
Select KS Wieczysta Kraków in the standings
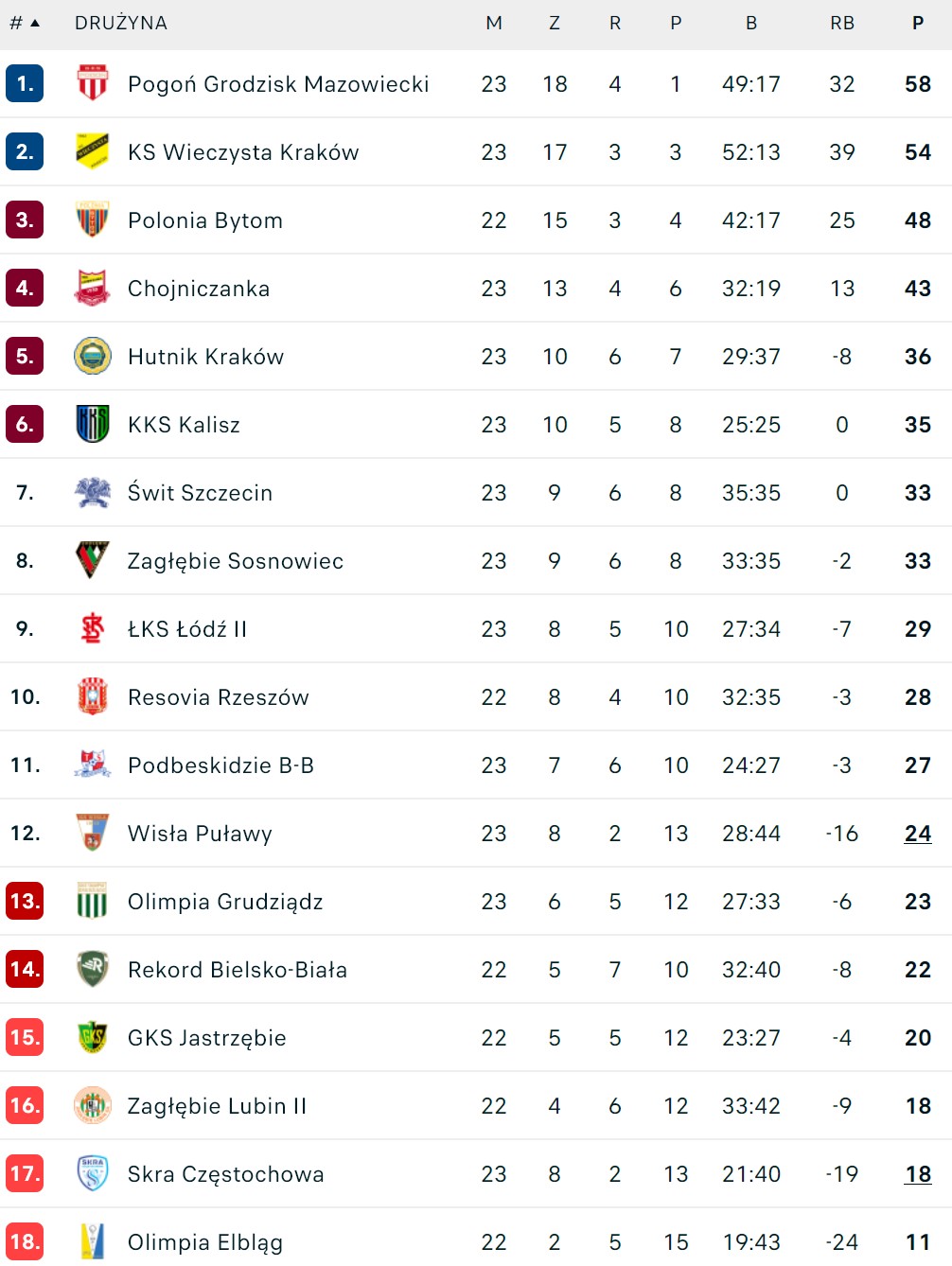tap(243, 152)
